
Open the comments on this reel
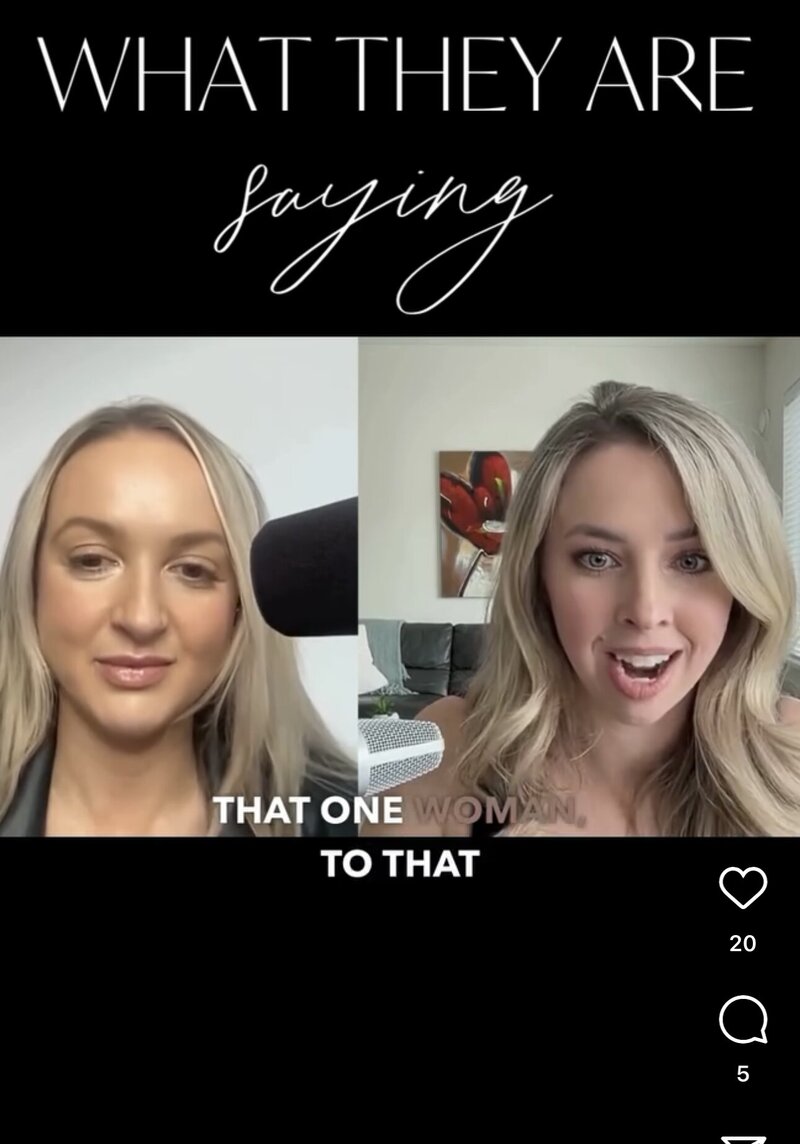coord(742,1021)
